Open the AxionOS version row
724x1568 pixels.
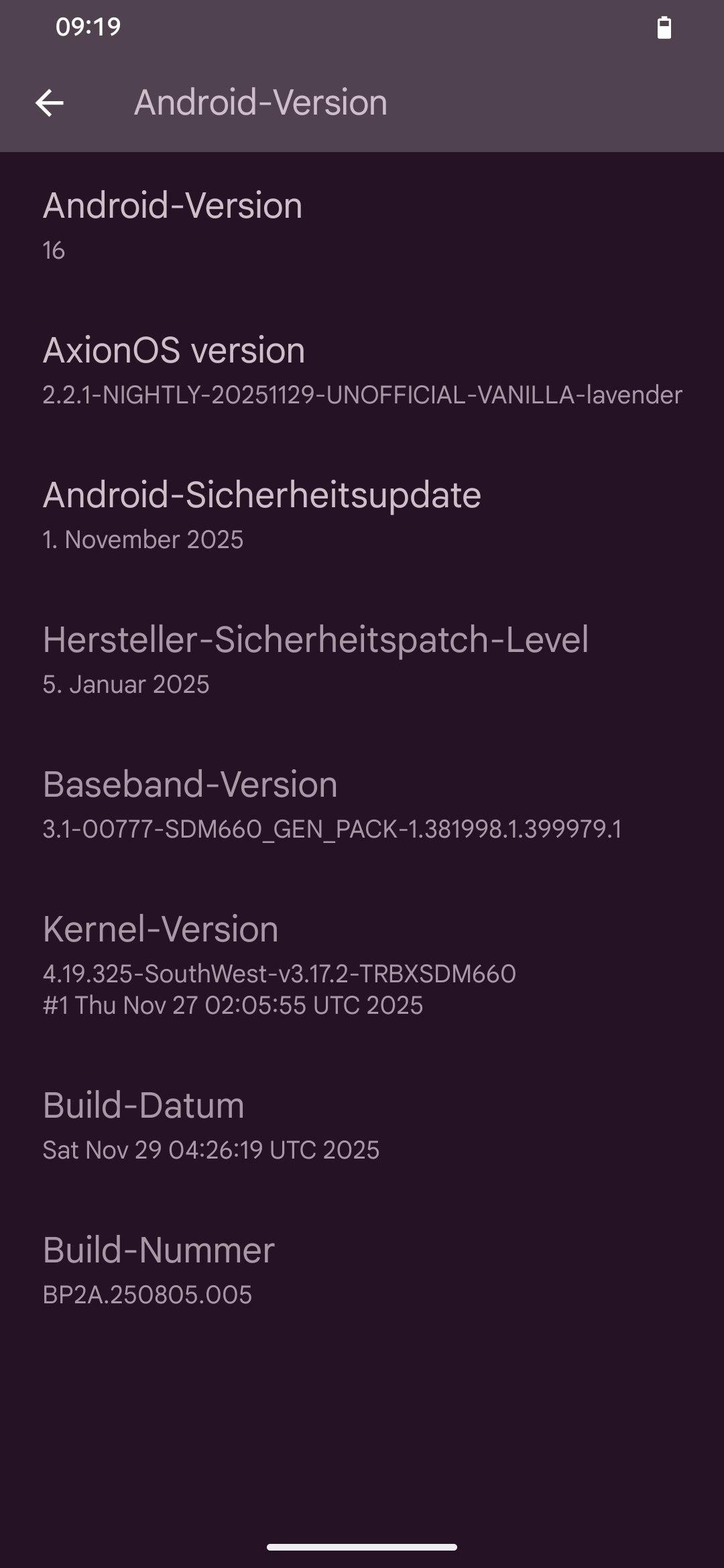tap(362, 371)
